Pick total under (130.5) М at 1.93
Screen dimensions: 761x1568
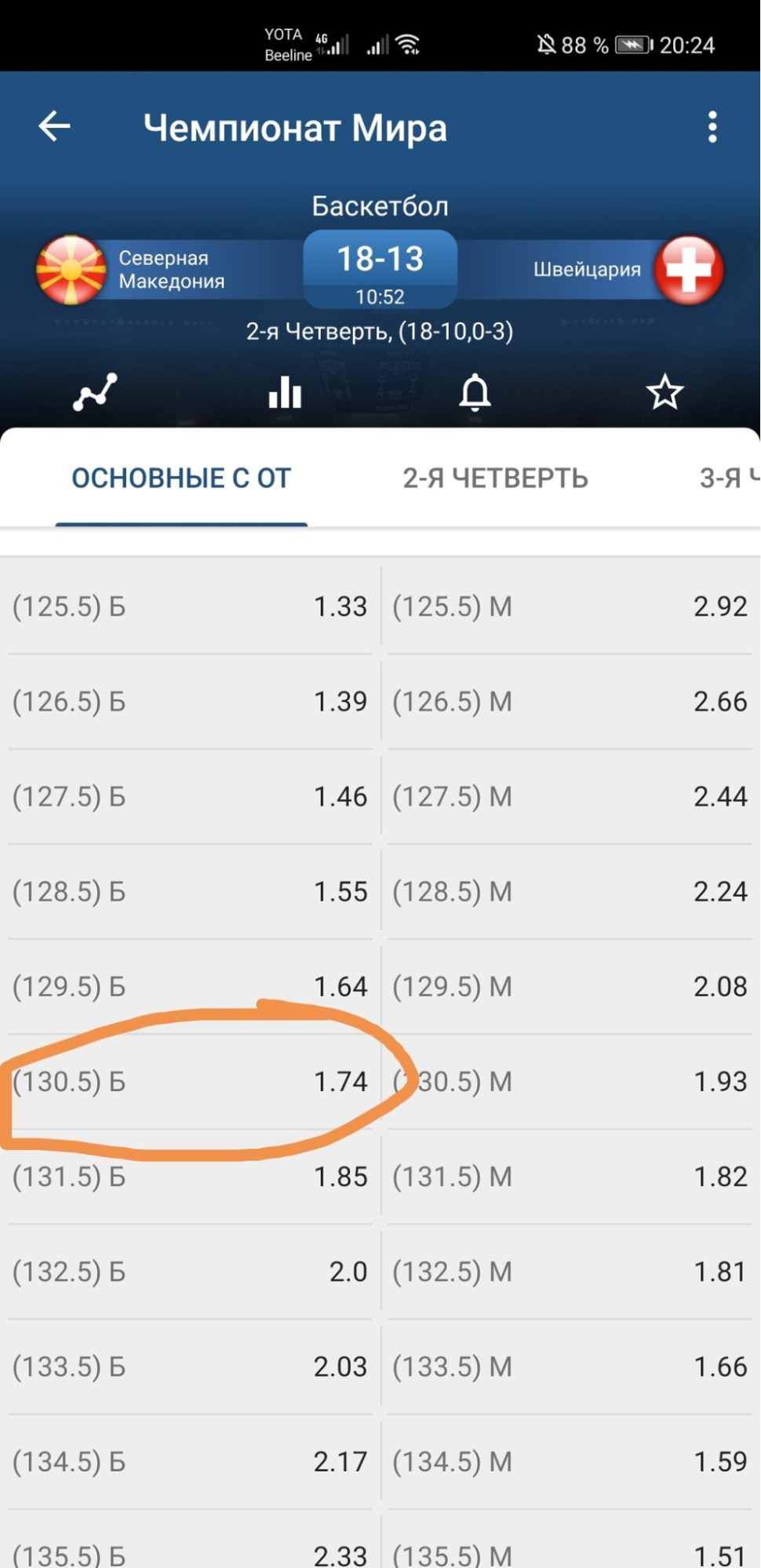(570, 1081)
